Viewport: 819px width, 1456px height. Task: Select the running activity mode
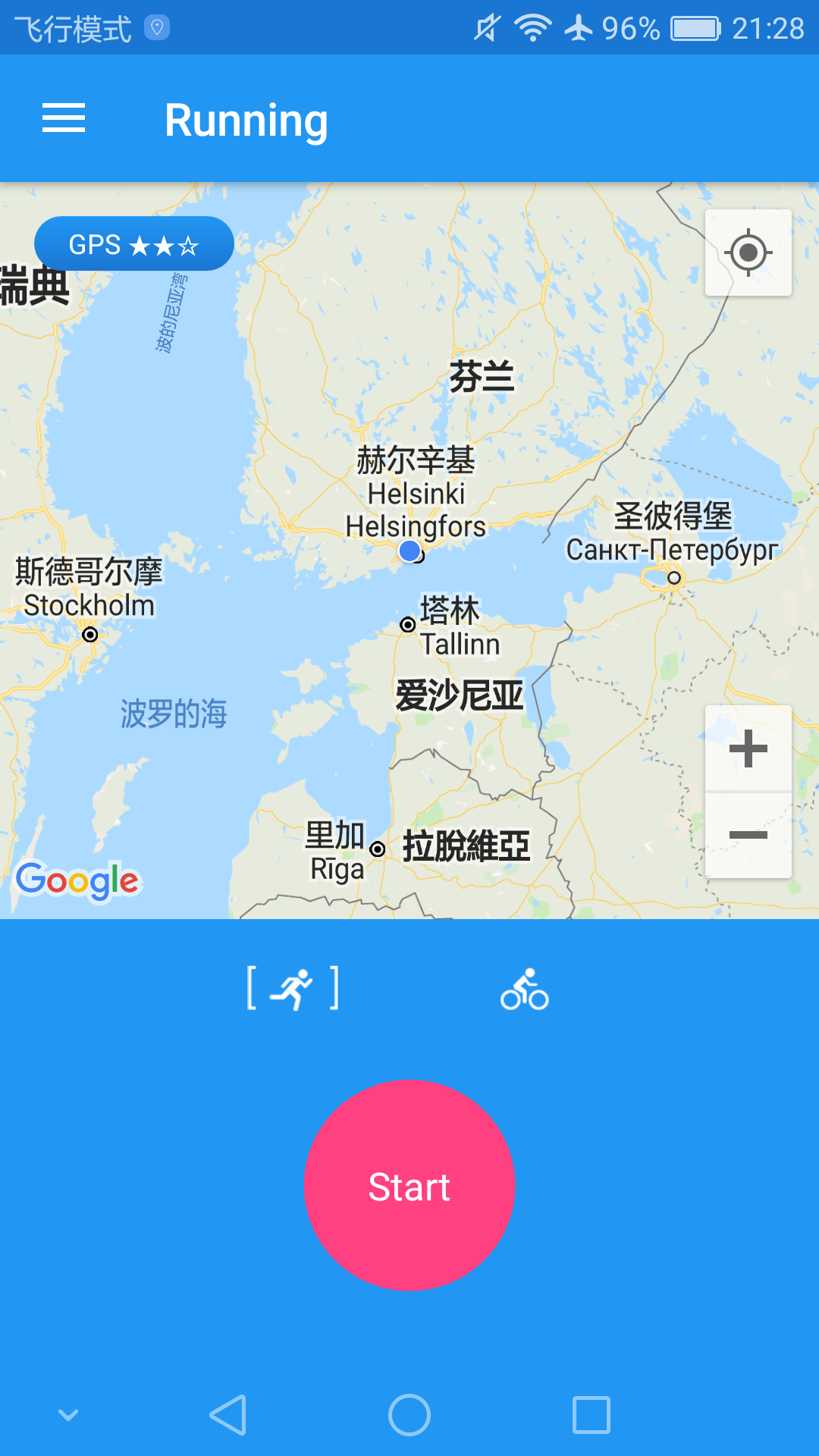[x=293, y=988]
